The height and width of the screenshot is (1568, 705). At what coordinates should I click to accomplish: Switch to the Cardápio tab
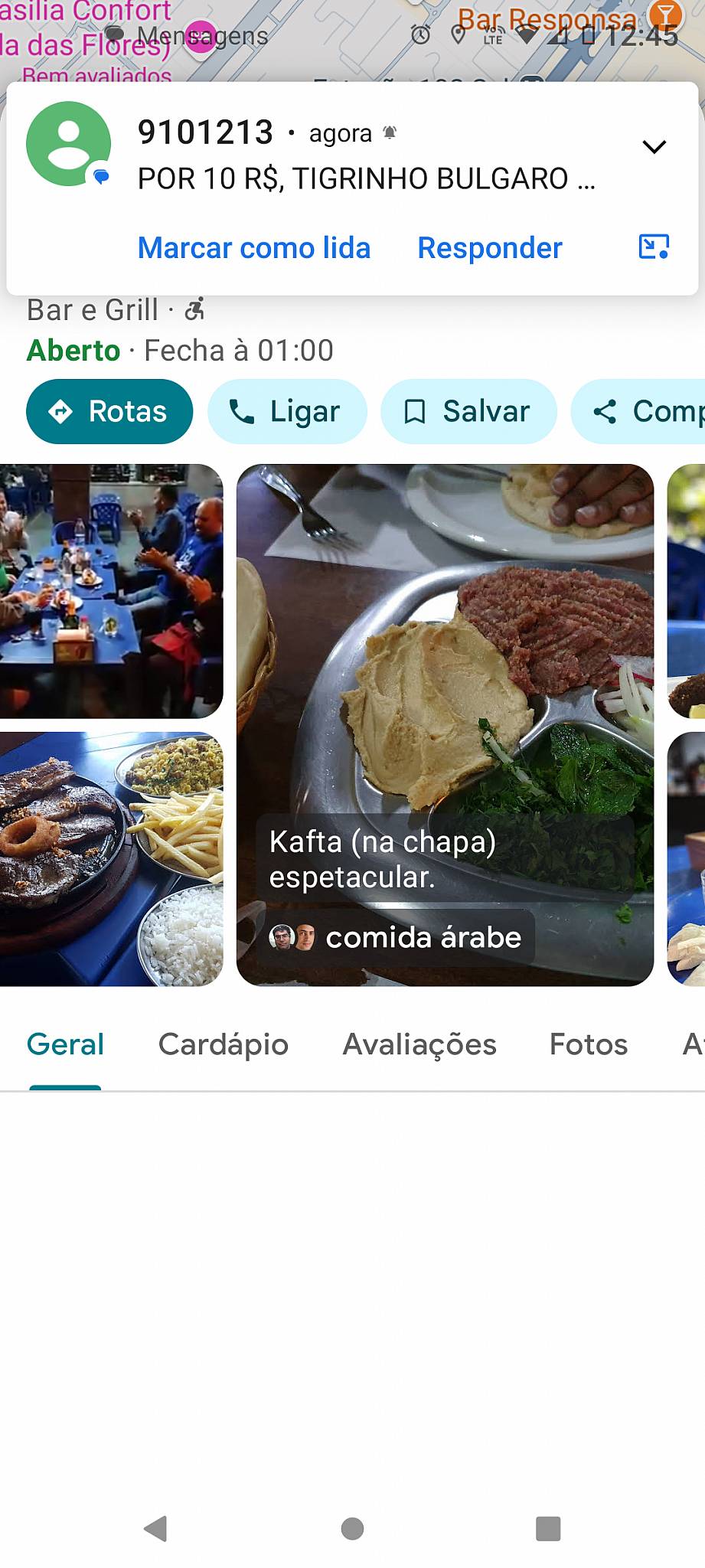(223, 1044)
